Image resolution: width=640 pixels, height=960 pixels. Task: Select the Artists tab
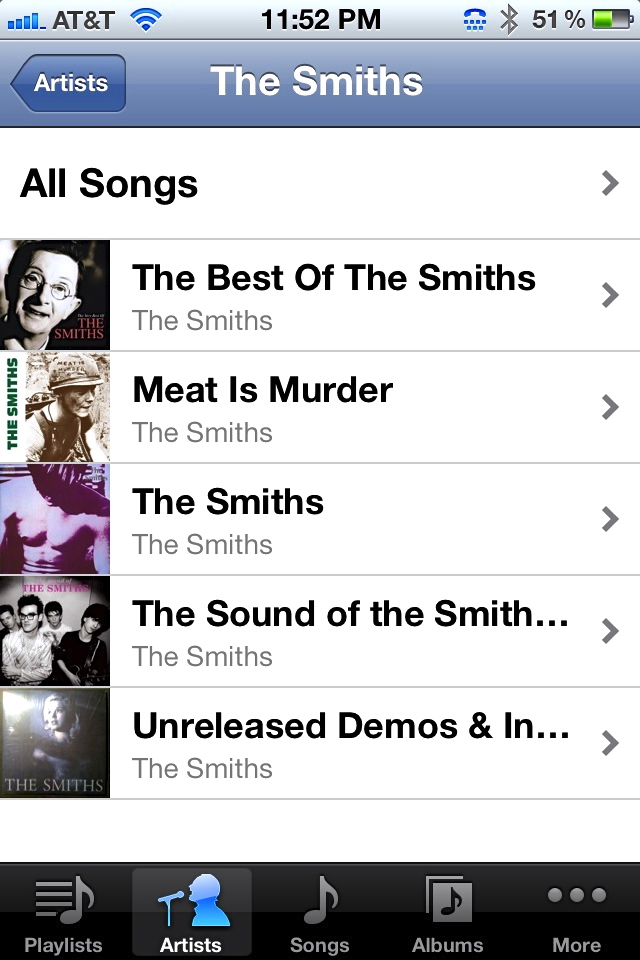[x=192, y=914]
